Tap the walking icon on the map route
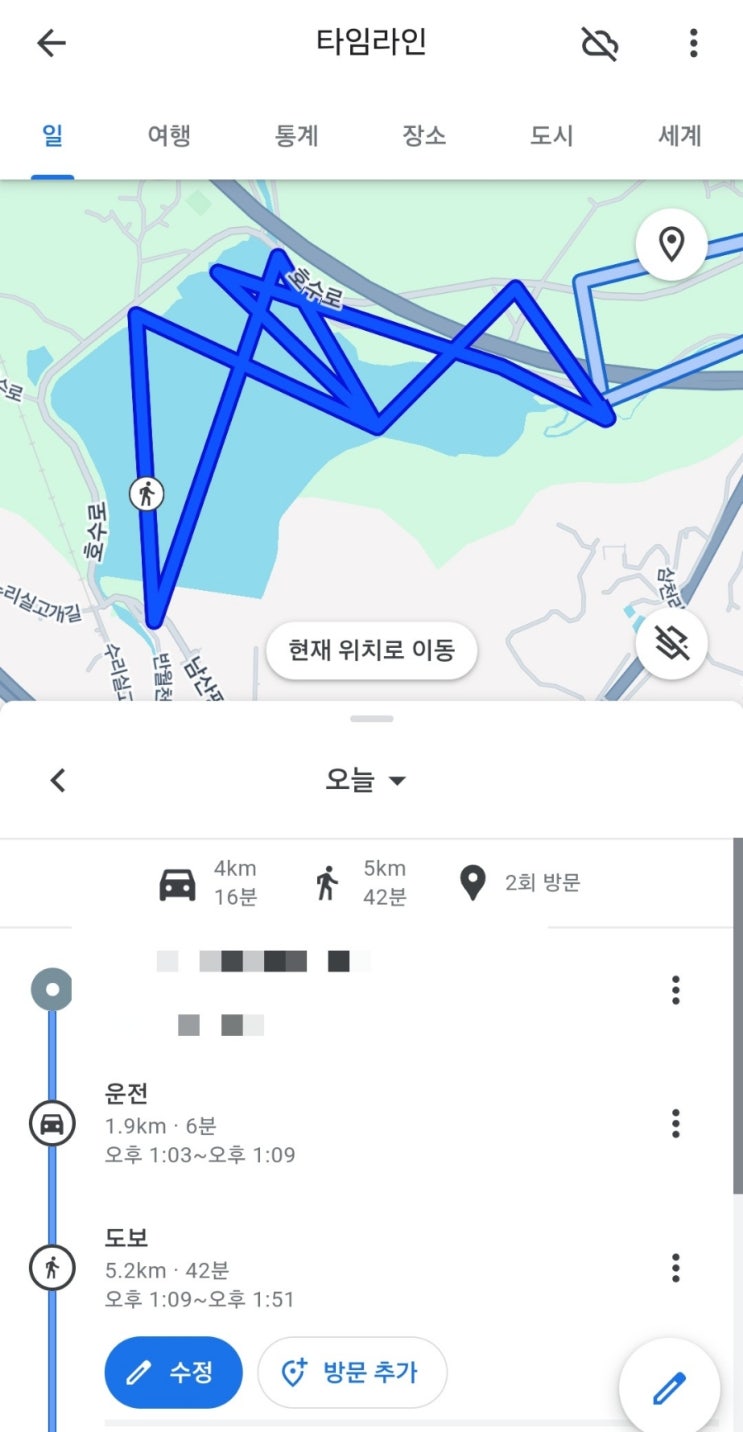743x1432 pixels. [x=147, y=493]
